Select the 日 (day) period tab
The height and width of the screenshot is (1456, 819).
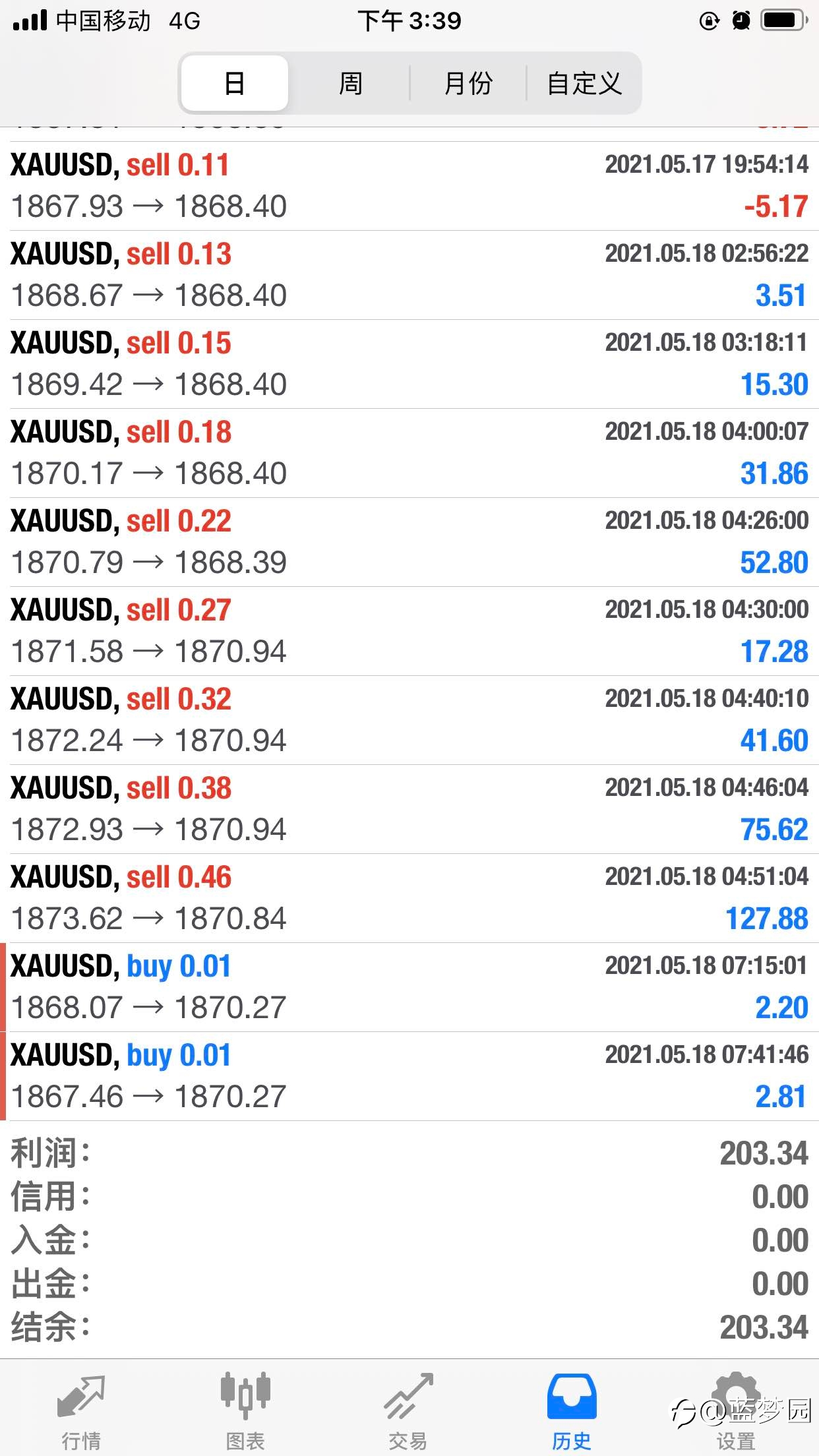click(235, 83)
